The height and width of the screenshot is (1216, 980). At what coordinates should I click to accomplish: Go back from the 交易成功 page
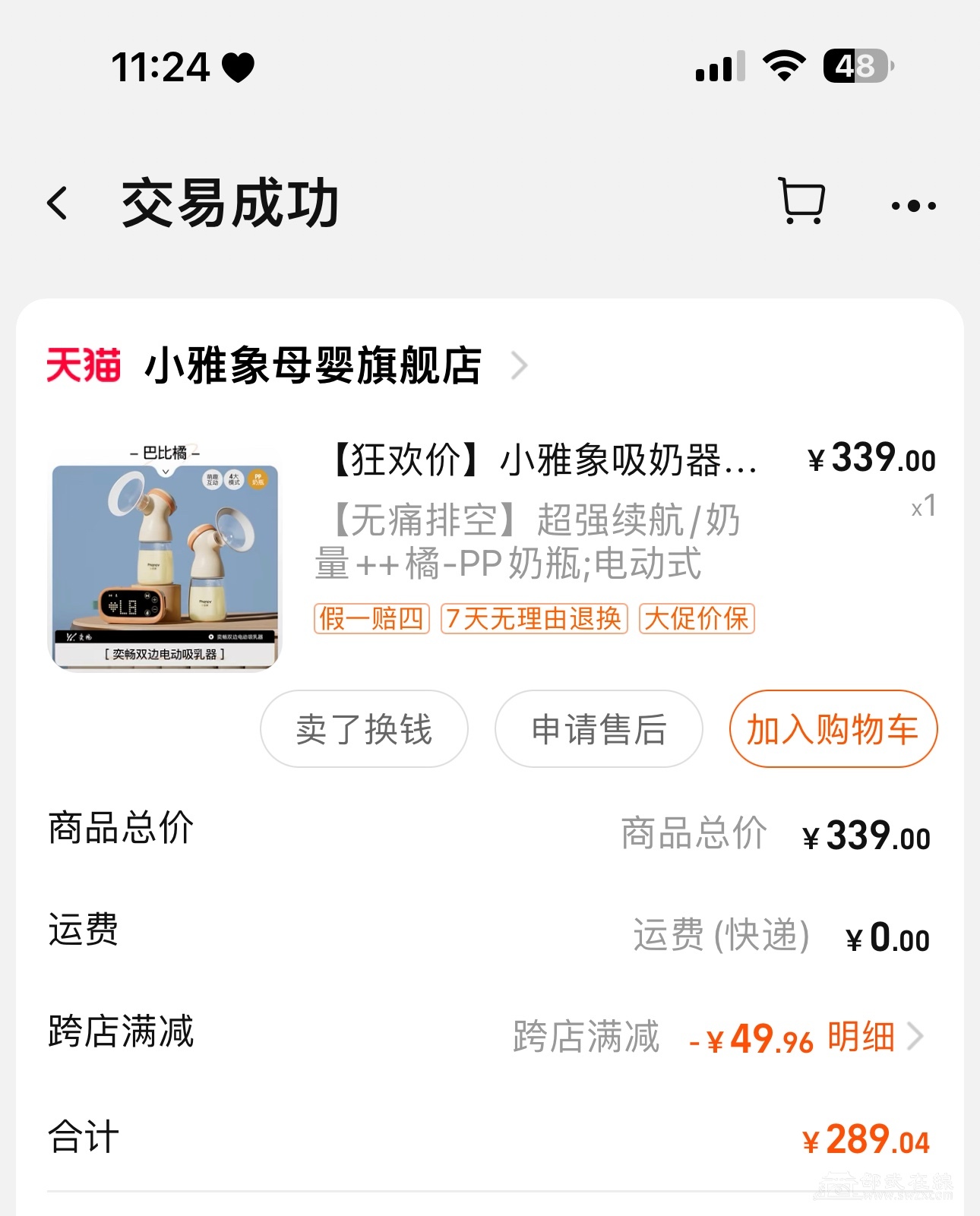tap(58, 204)
